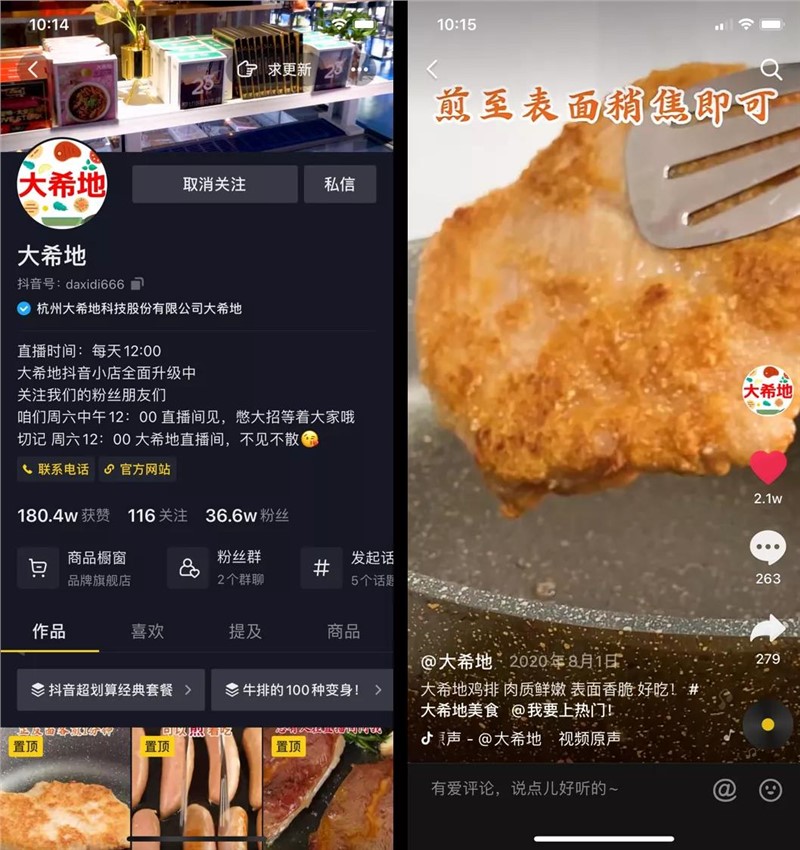Image resolution: width=800 pixels, height=850 pixels.
Task: Share the 大希地鸡排 video
Action: [x=769, y=629]
